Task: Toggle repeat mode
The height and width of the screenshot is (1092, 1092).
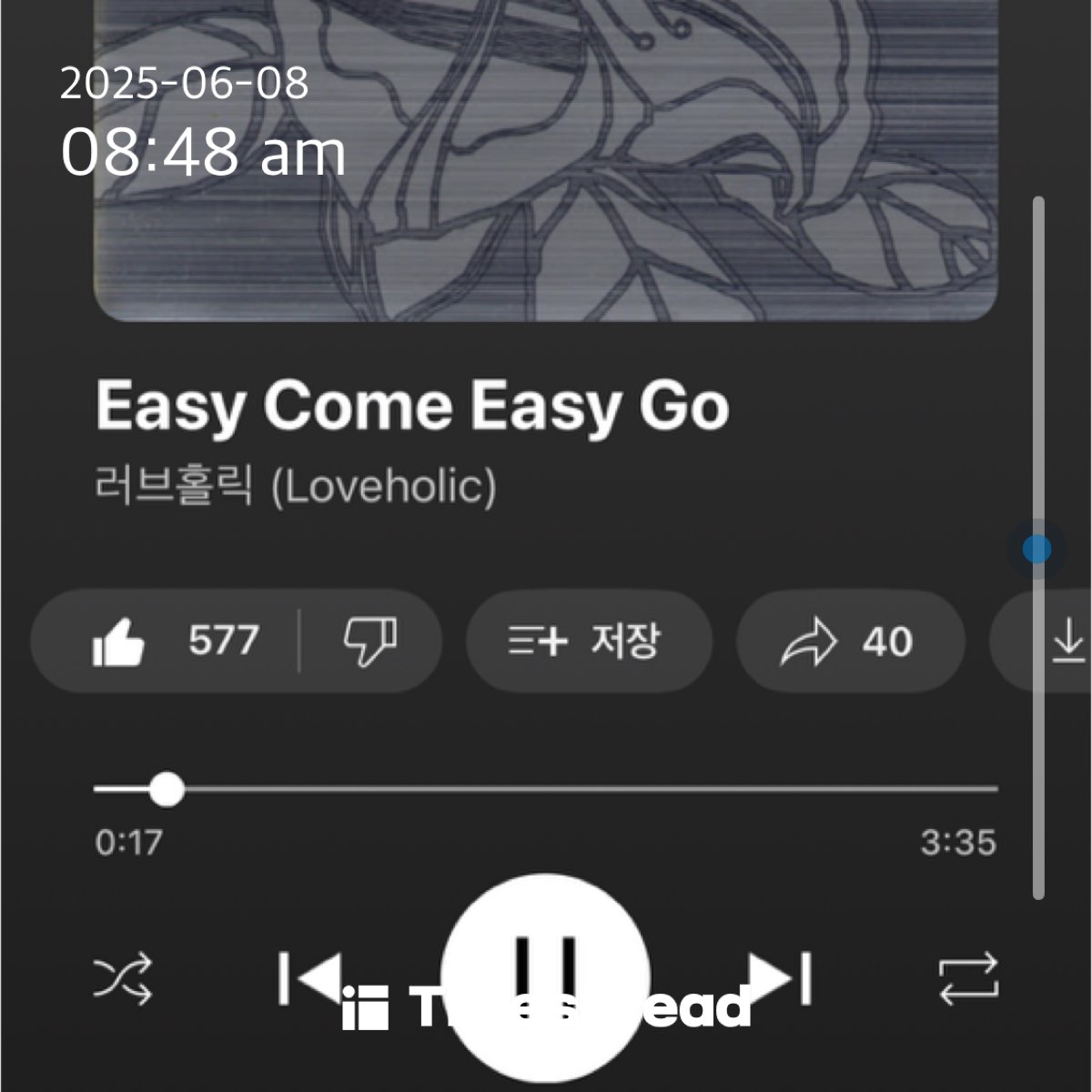Action: 968,980
